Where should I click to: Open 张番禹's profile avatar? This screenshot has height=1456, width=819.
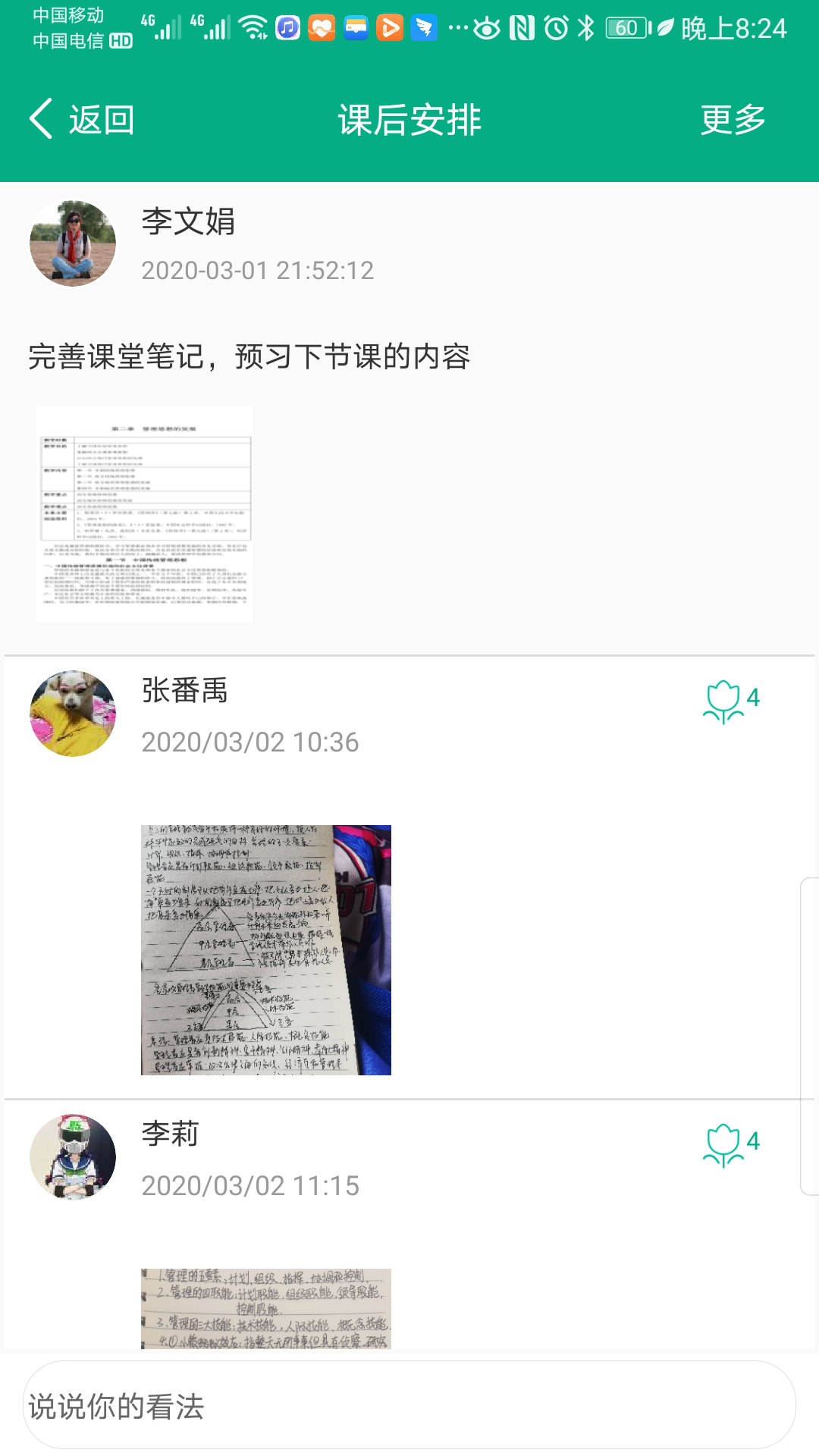[73, 714]
